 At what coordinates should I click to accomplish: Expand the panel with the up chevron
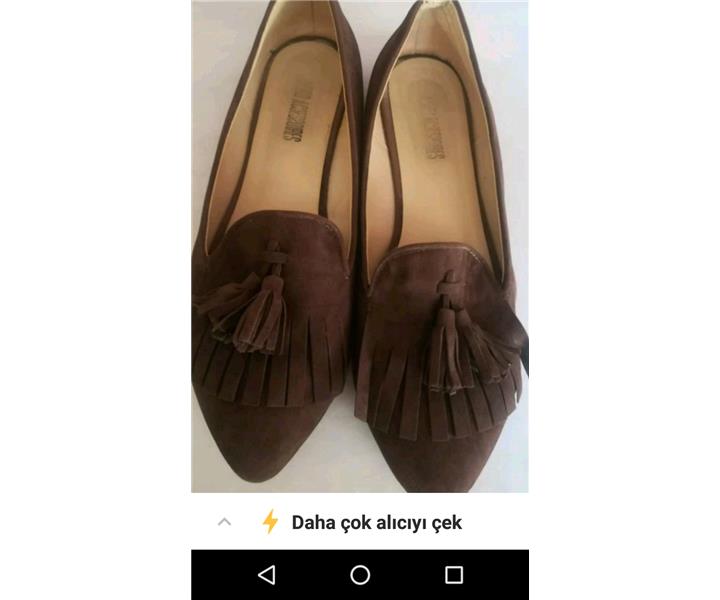pos(224,522)
